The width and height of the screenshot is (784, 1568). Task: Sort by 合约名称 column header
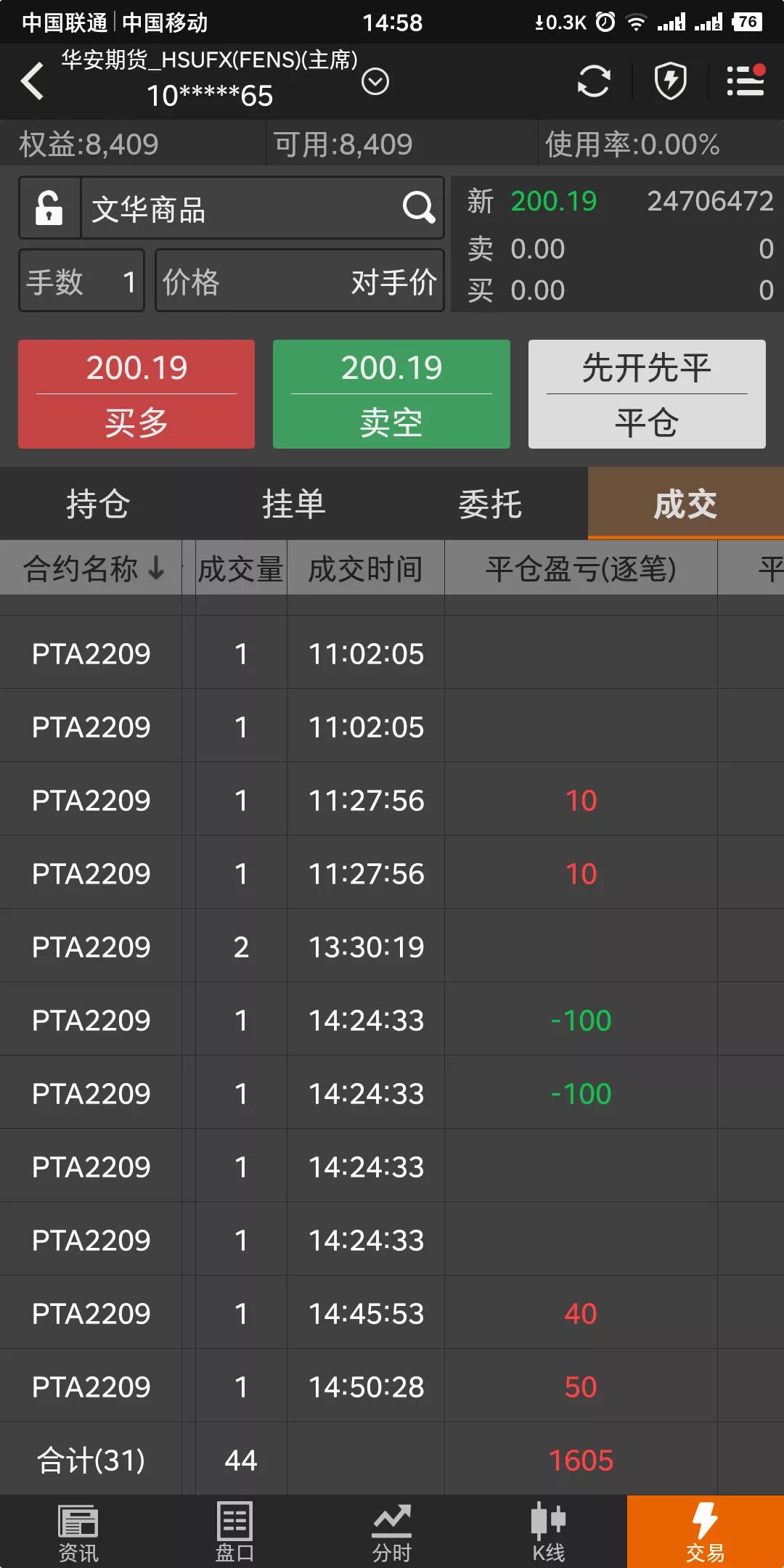click(93, 568)
